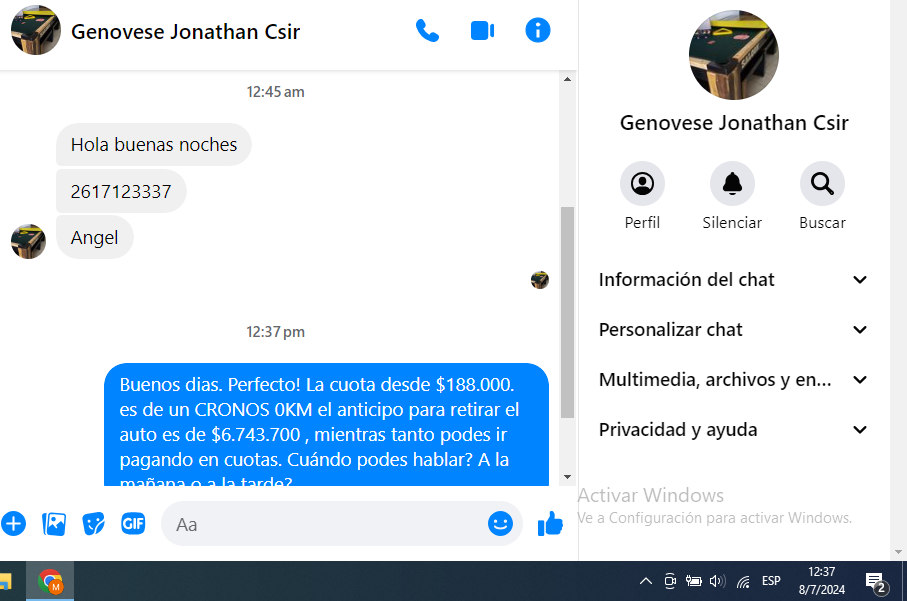
Task: Open the emoji picker
Action: pos(500,523)
